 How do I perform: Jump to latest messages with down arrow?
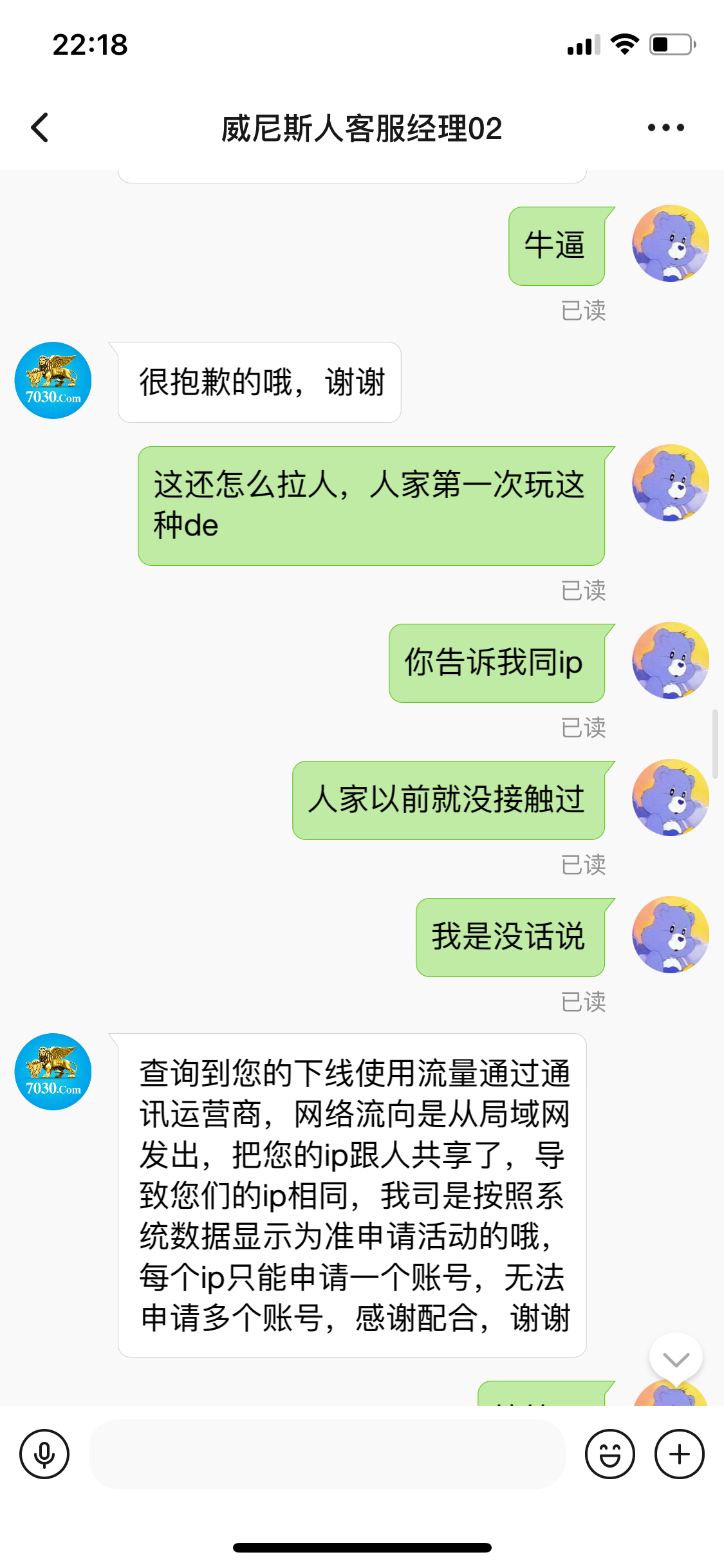pos(676,1358)
